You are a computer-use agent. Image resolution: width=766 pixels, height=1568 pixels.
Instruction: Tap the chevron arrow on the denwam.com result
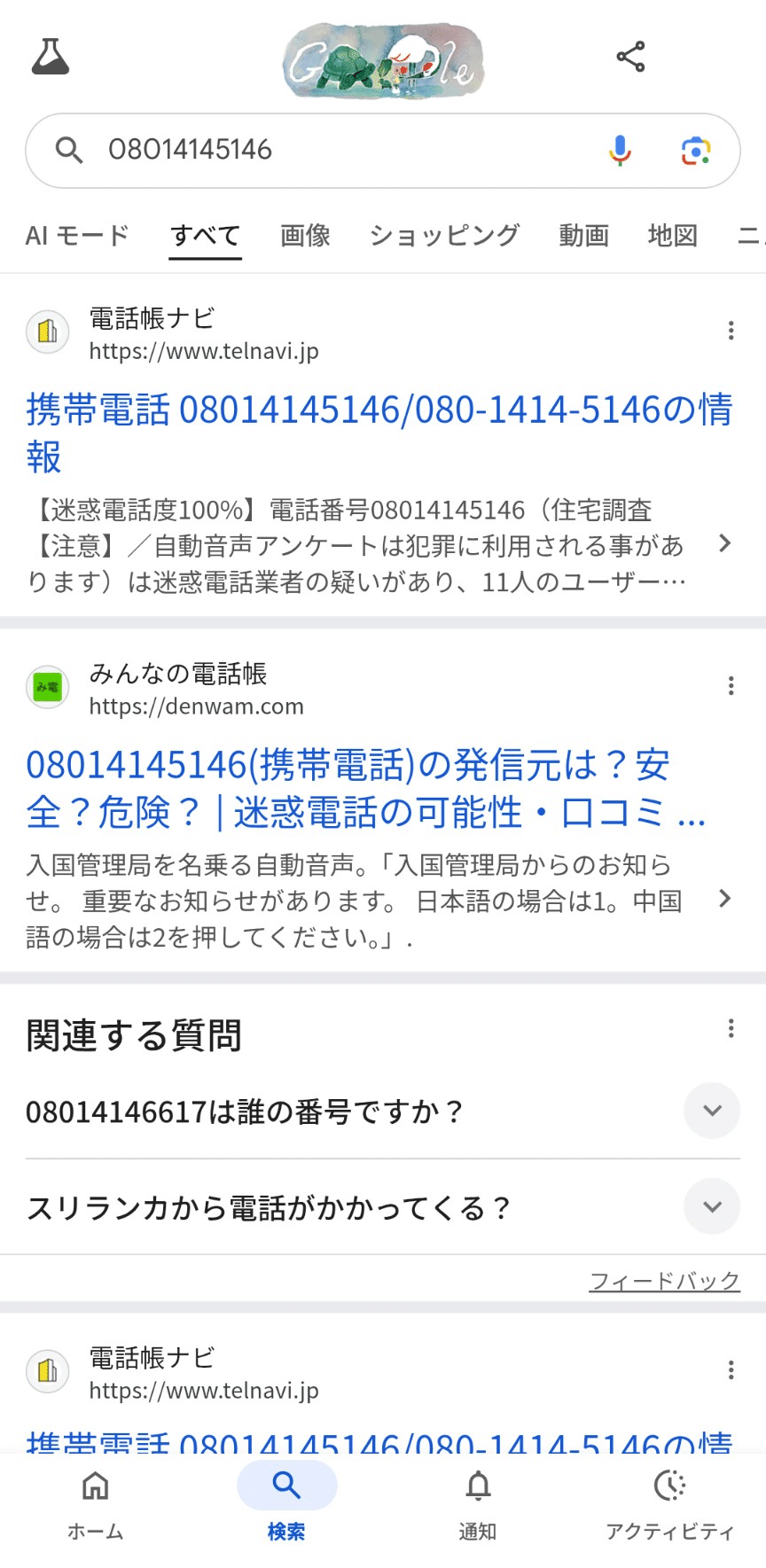tap(724, 900)
